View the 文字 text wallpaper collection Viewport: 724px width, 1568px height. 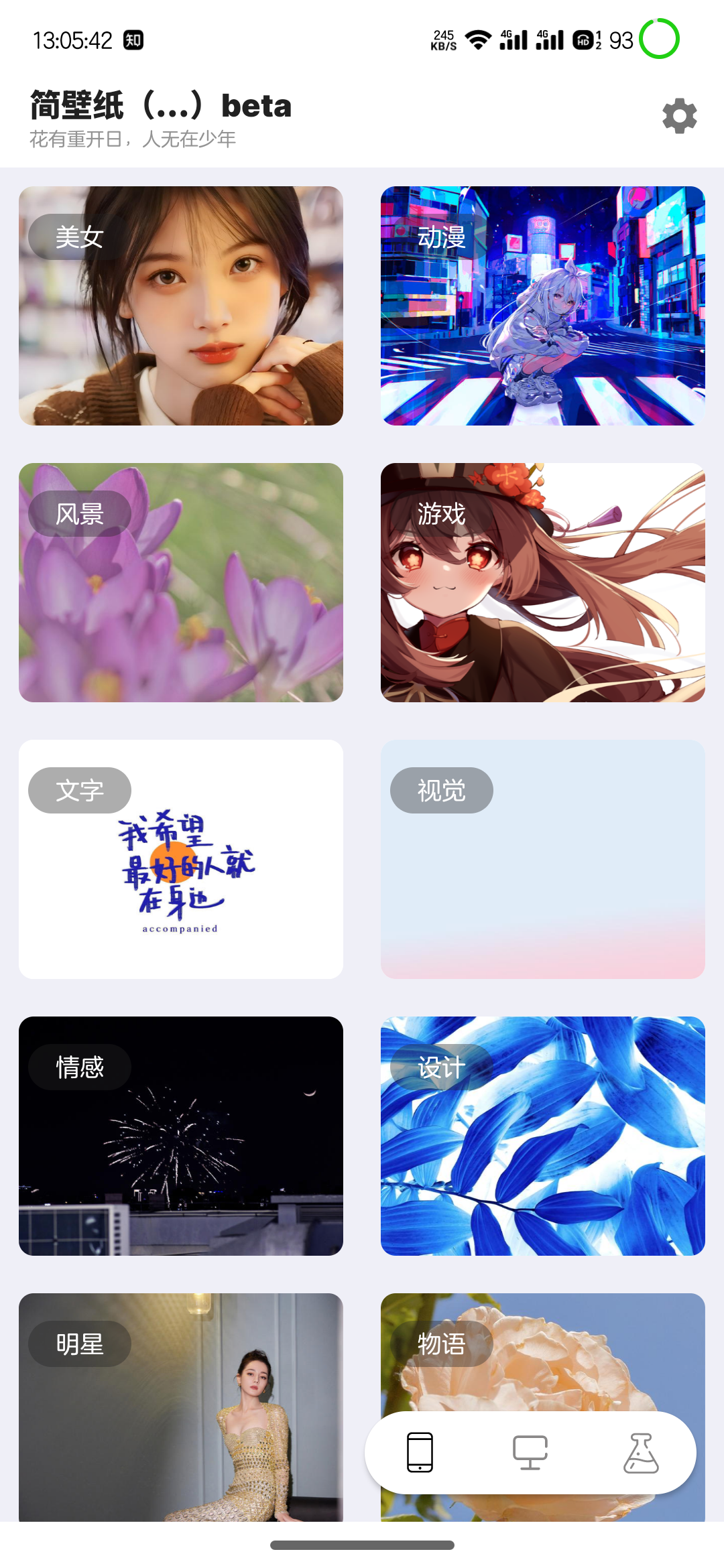point(180,858)
